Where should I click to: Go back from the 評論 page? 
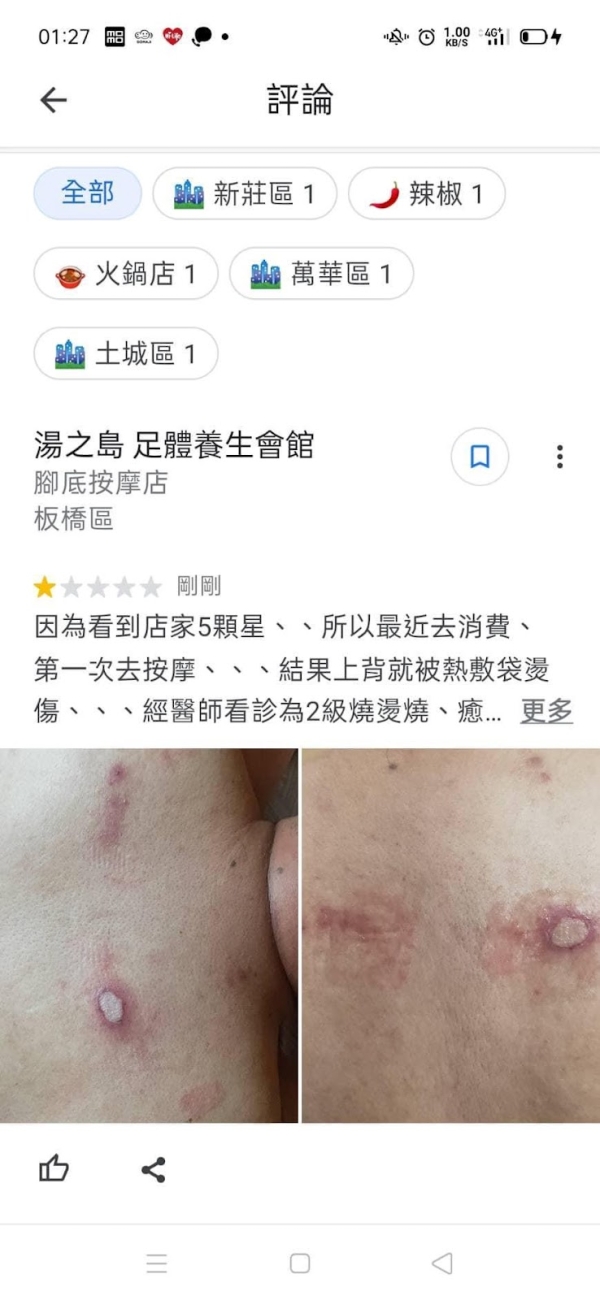click(53, 99)
